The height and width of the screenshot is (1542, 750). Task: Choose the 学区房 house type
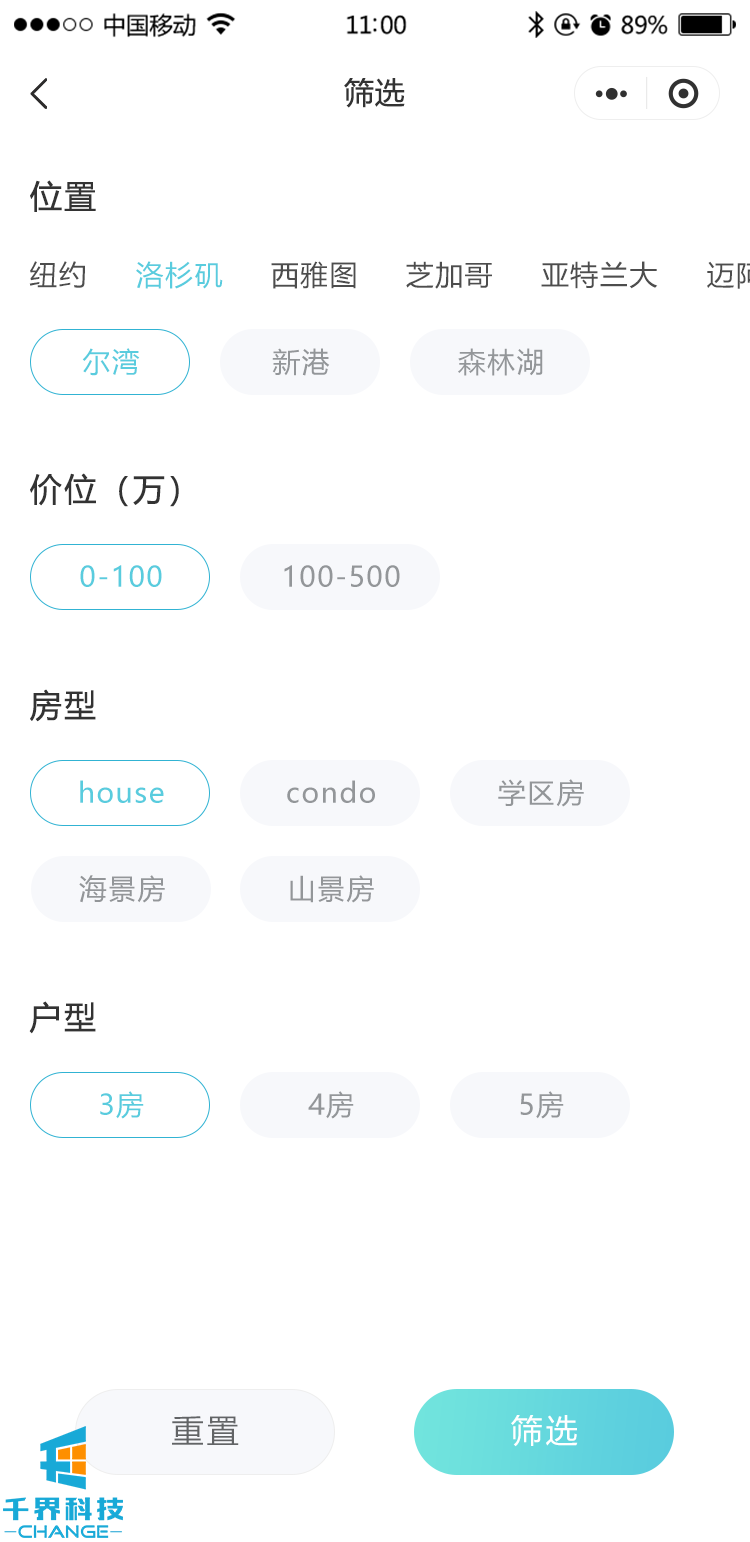click(x=540, y=793)
